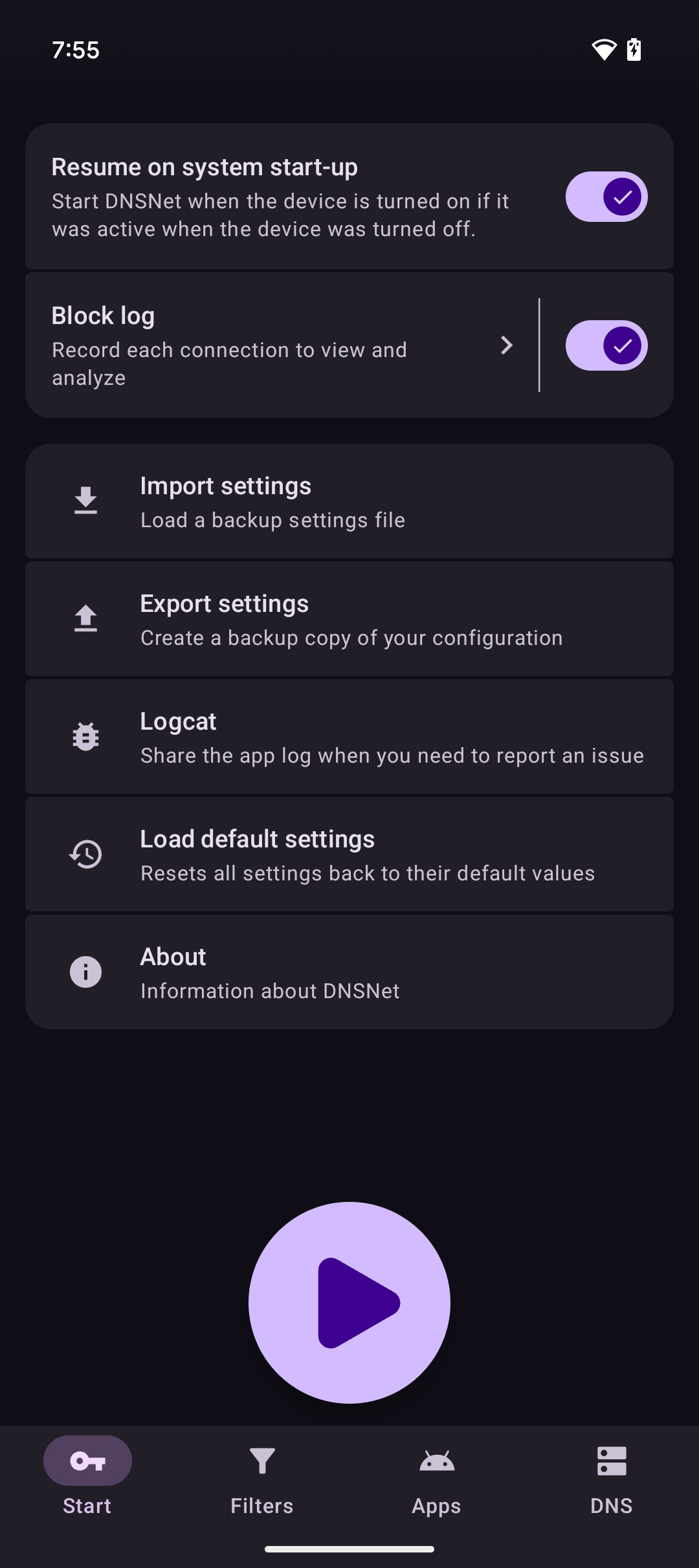Select the Start tab
Viewport: 699px width, 1568px height.
87,1476
